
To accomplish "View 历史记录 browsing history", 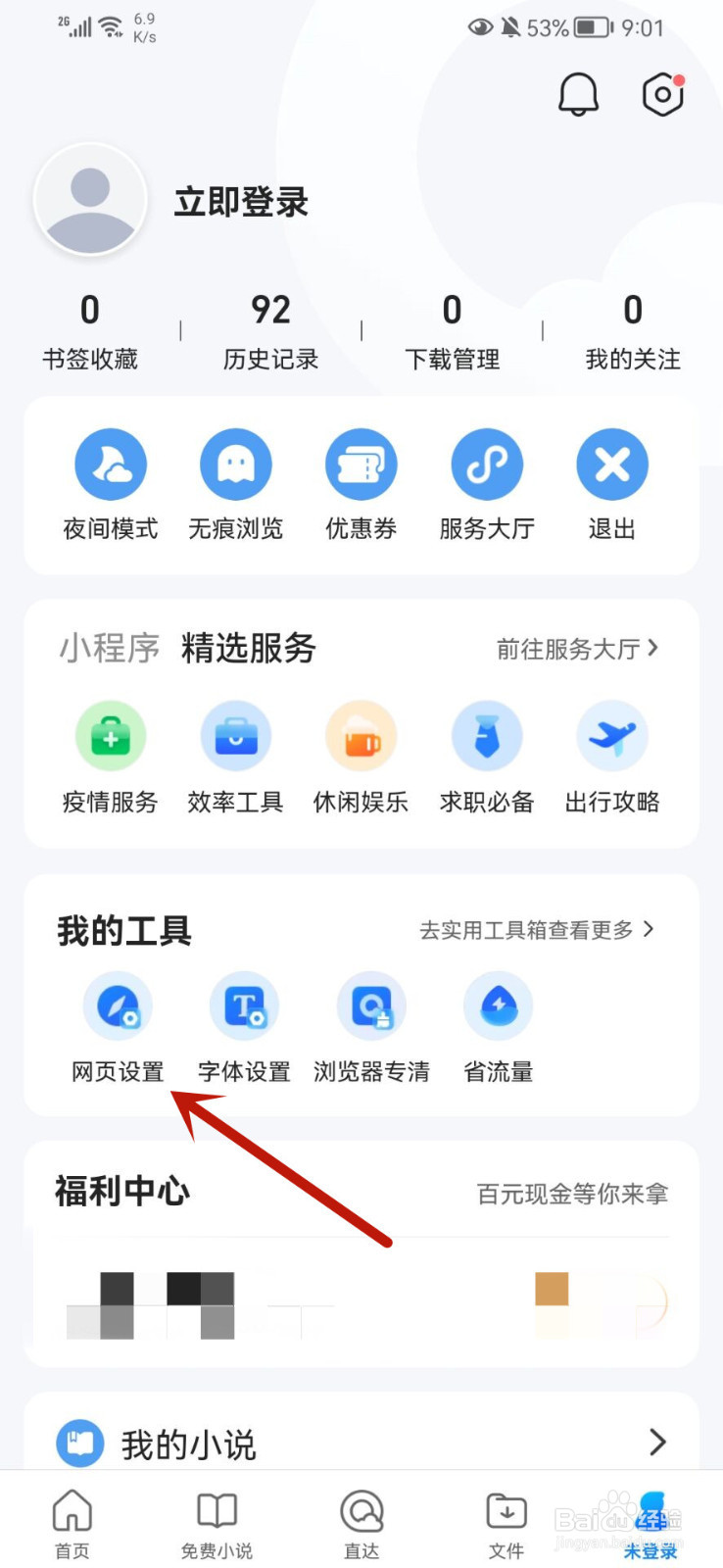I will (x=270, y=331).
